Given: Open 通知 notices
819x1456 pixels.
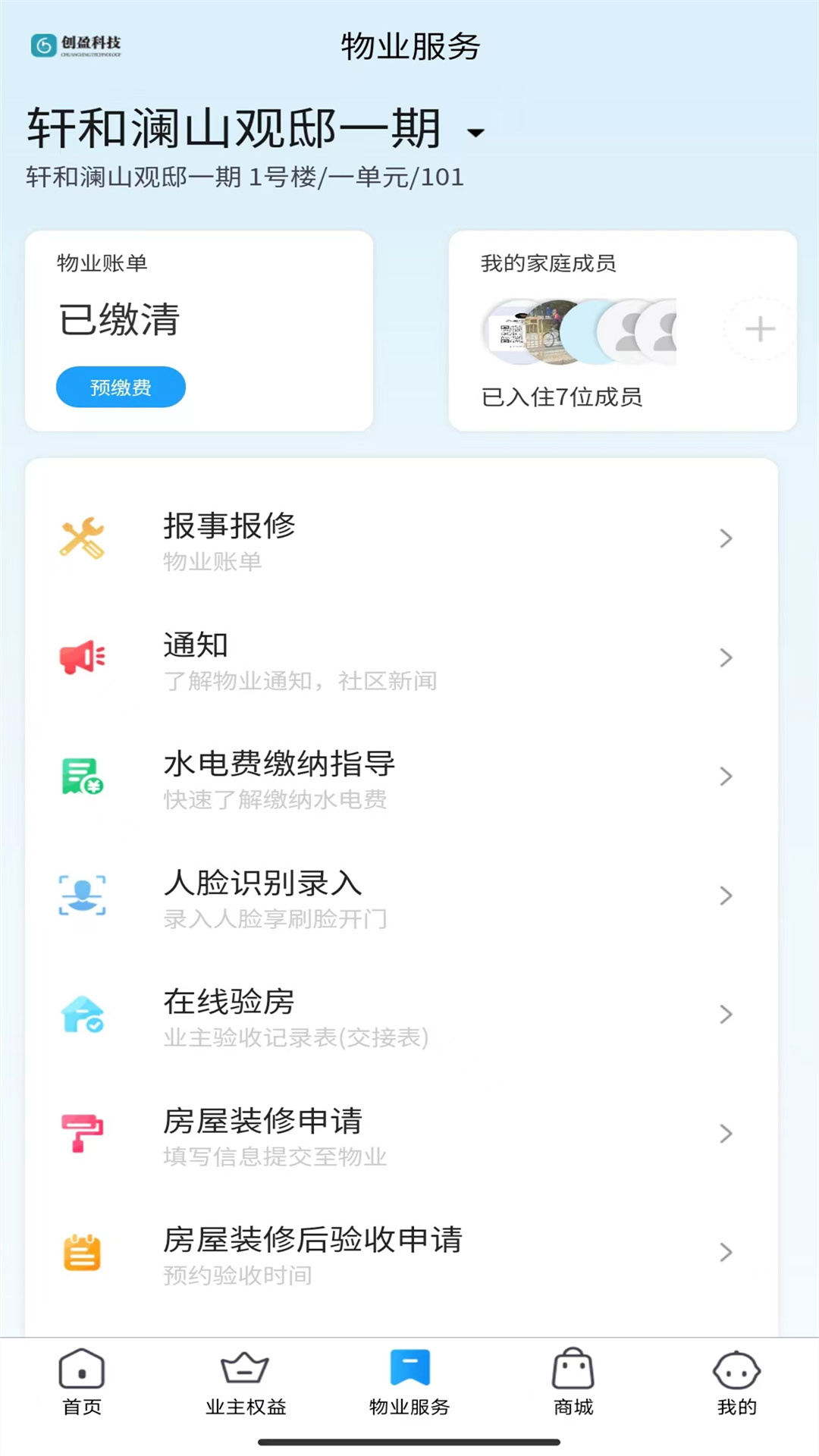Looking at the screenshot, I should click(x=402, y=658).
